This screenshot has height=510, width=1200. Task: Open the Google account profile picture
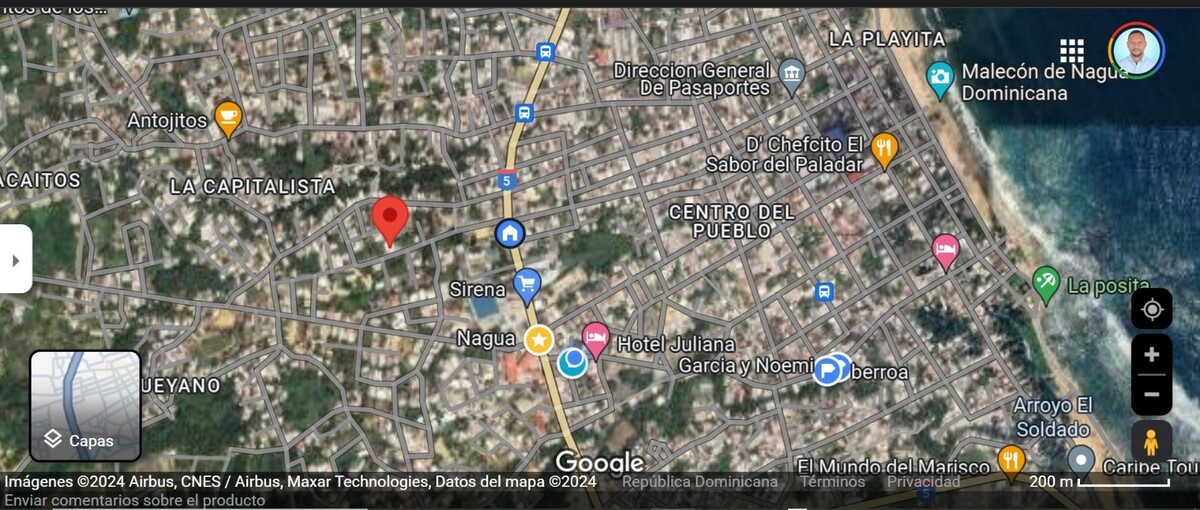coord(1137,51)
